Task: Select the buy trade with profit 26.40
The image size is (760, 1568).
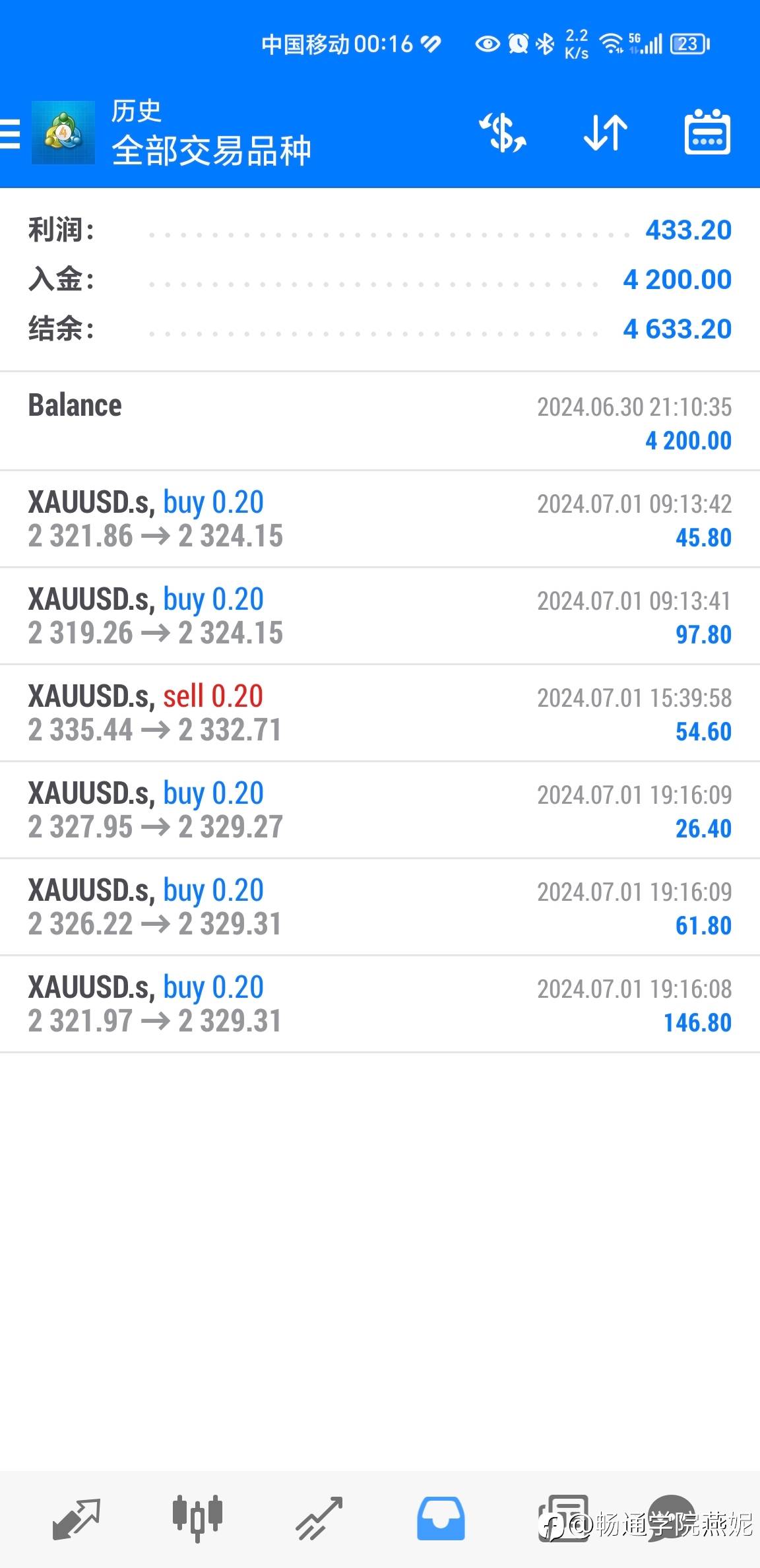Action: (380, 810)
